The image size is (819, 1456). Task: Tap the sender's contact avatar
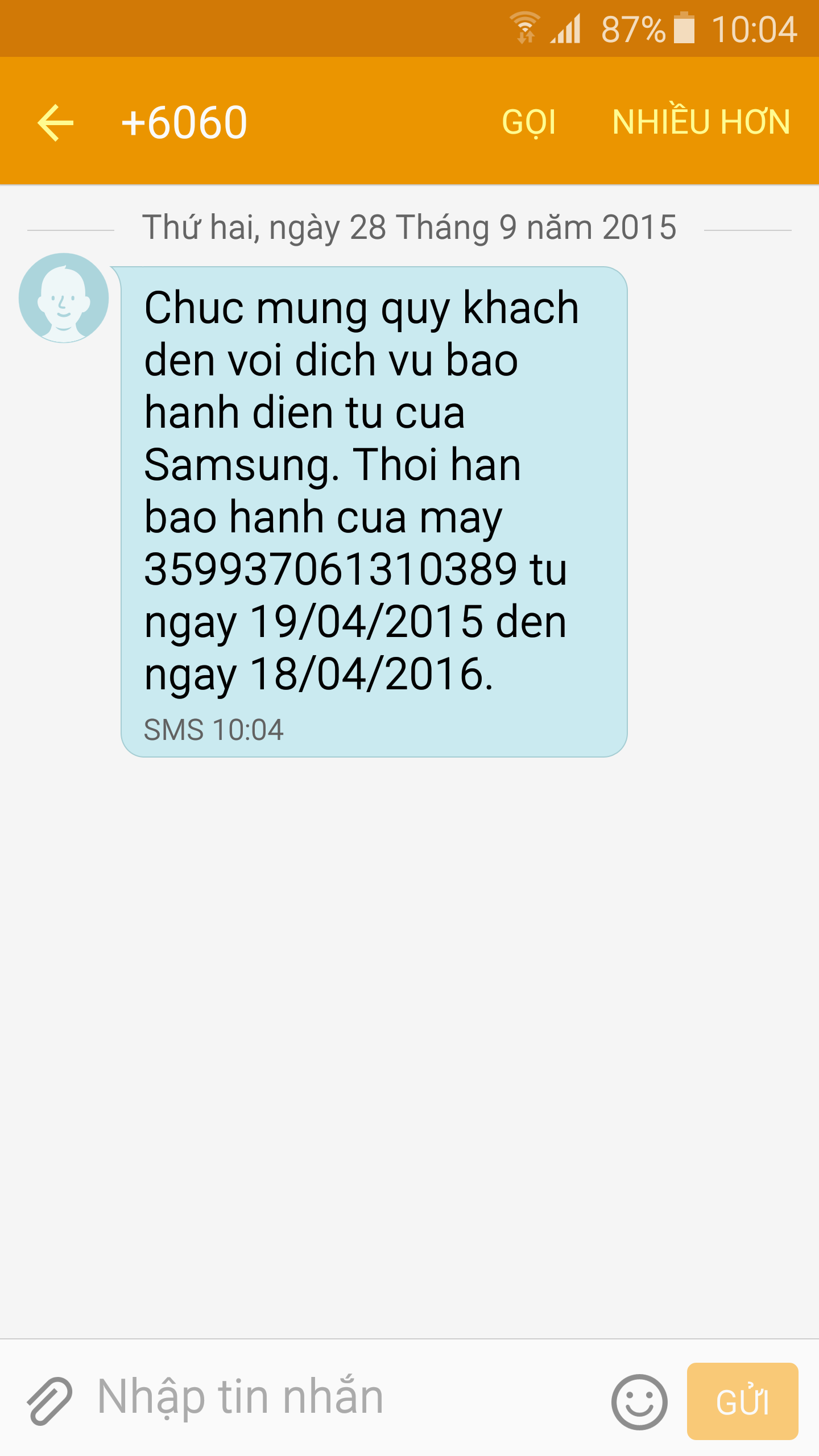(x=64, y=298)
